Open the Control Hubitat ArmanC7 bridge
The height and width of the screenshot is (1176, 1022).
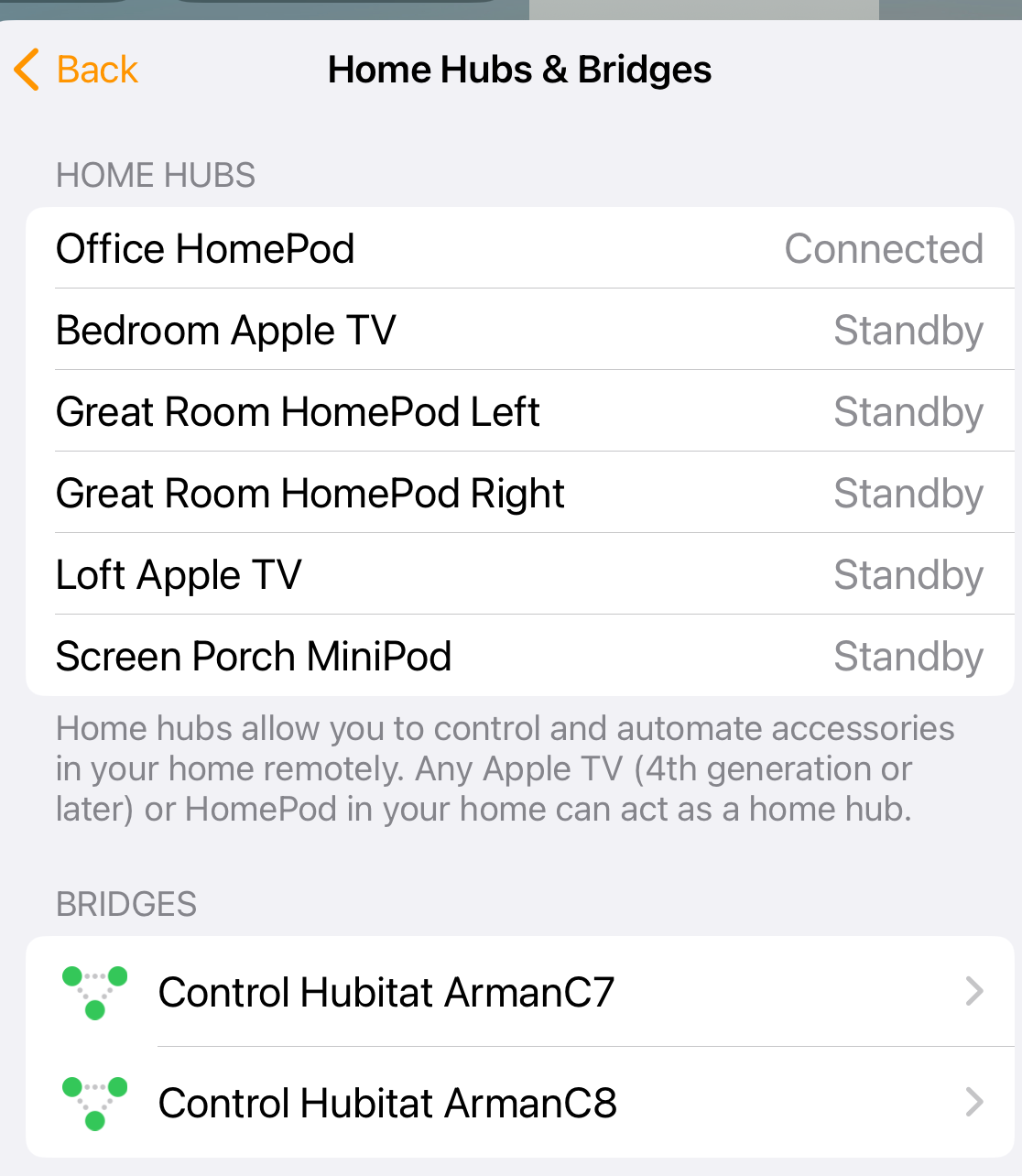tap(519, 992)
